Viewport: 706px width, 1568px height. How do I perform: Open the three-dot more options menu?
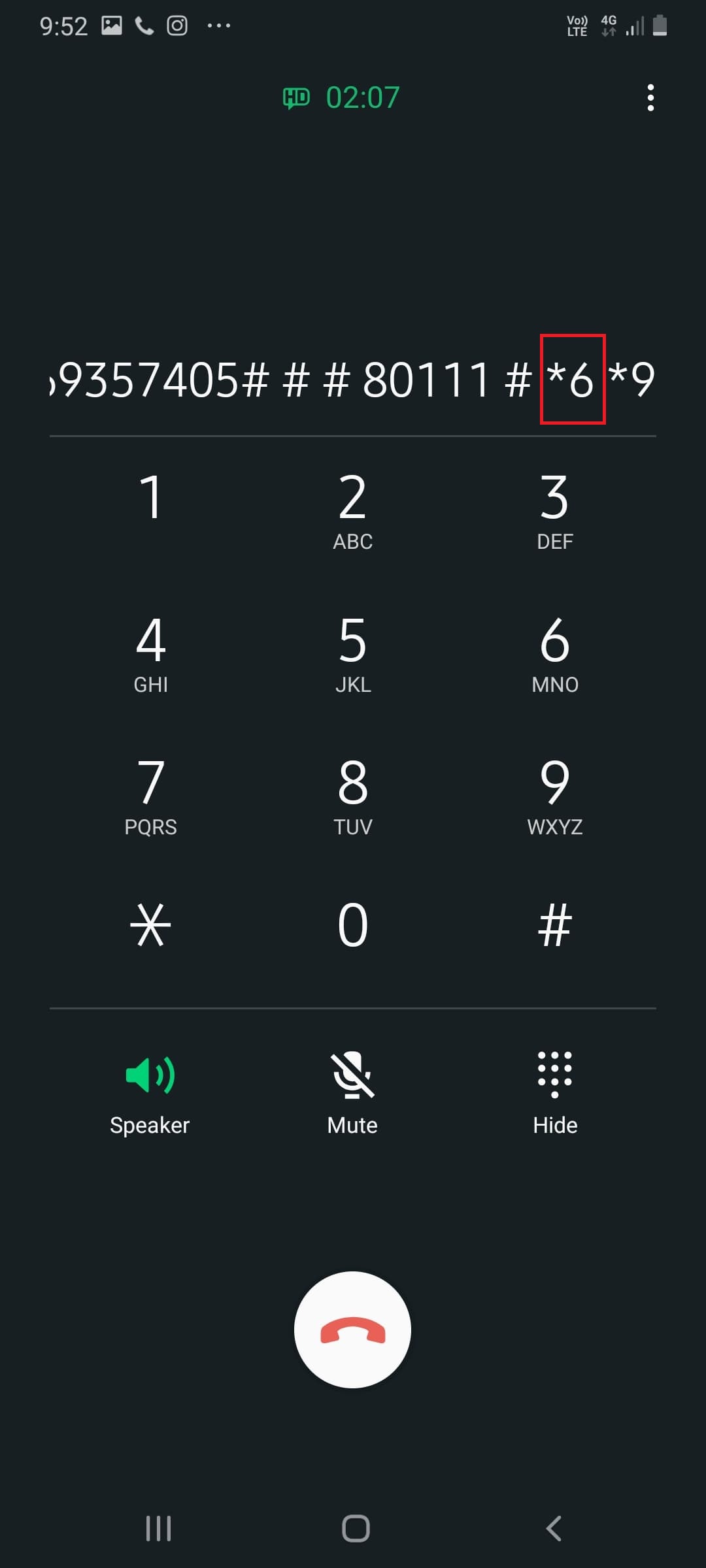[650, 98]
